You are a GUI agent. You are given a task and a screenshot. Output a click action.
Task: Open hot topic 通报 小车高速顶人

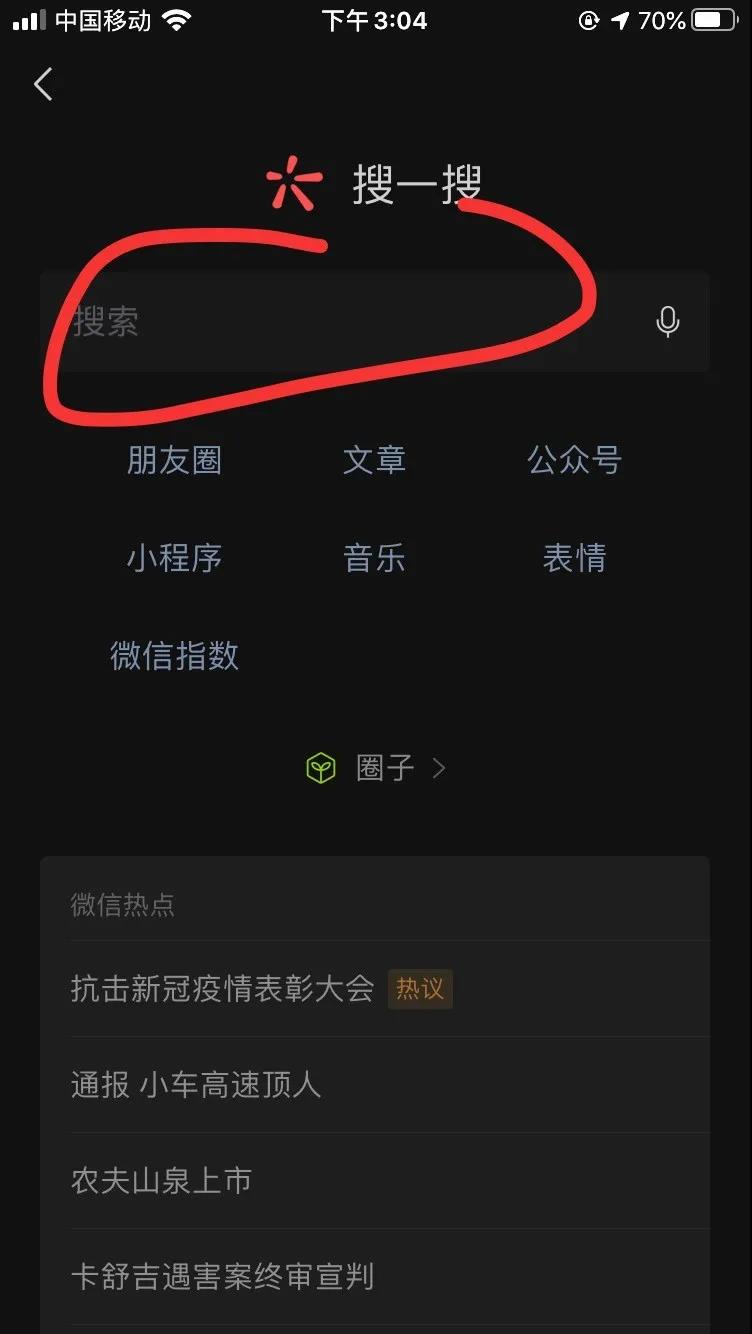(x=196, y=1085)
